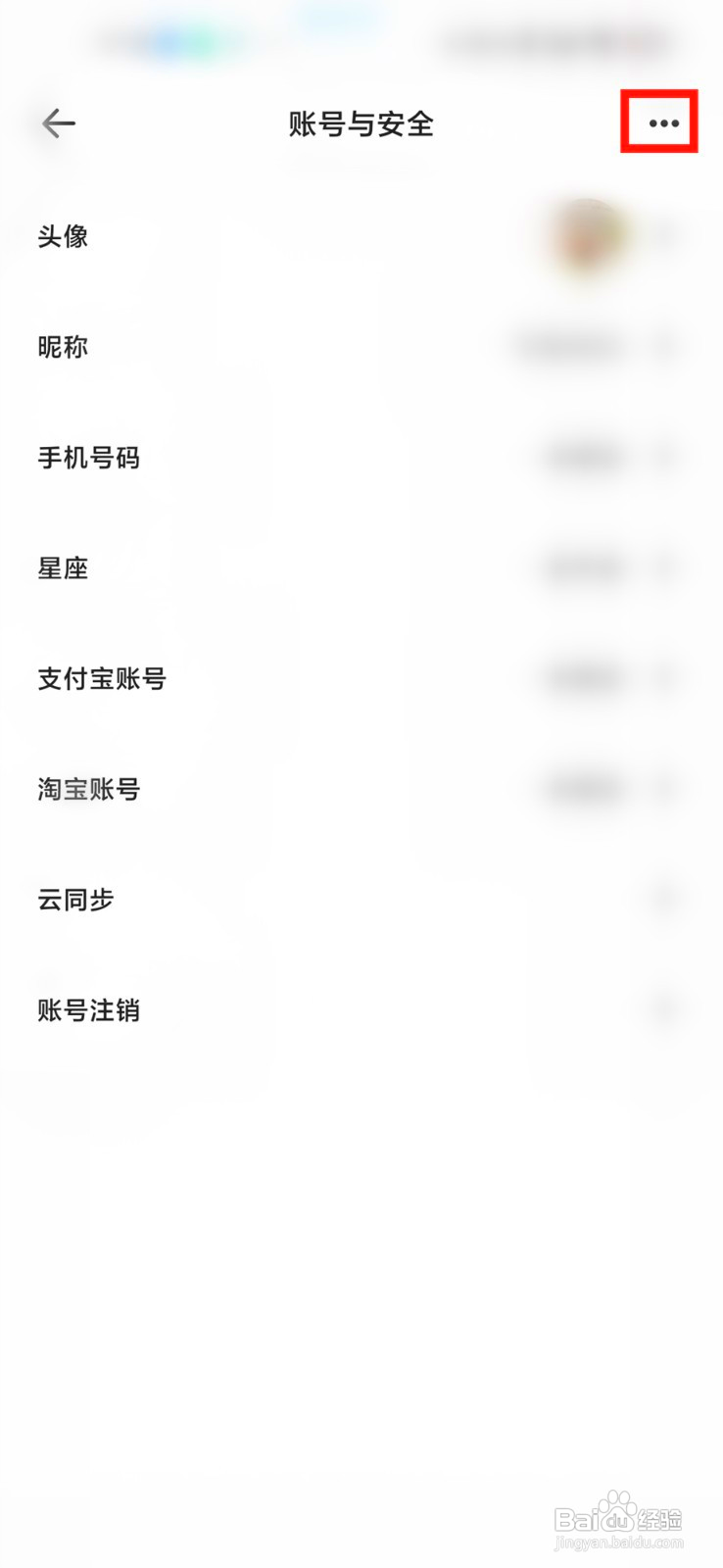Tap the 账号与安全 page title
This screenshot has height=1568, width=723.
[x=361, y=123]
